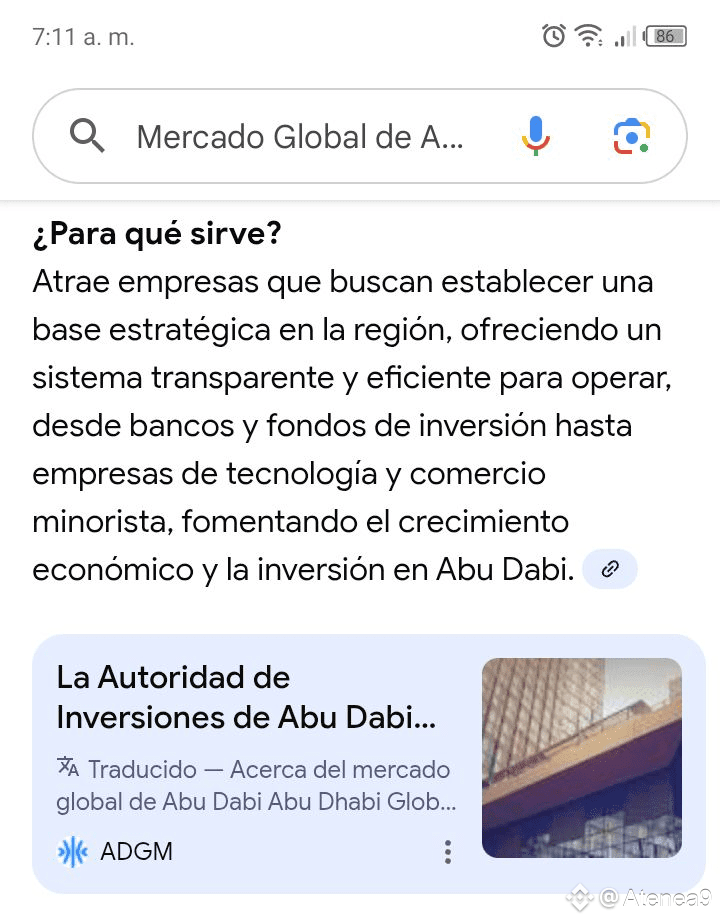Open the ADGM card's three-dot menu
This screenshot has height=923, width=720.
(447, 852)
